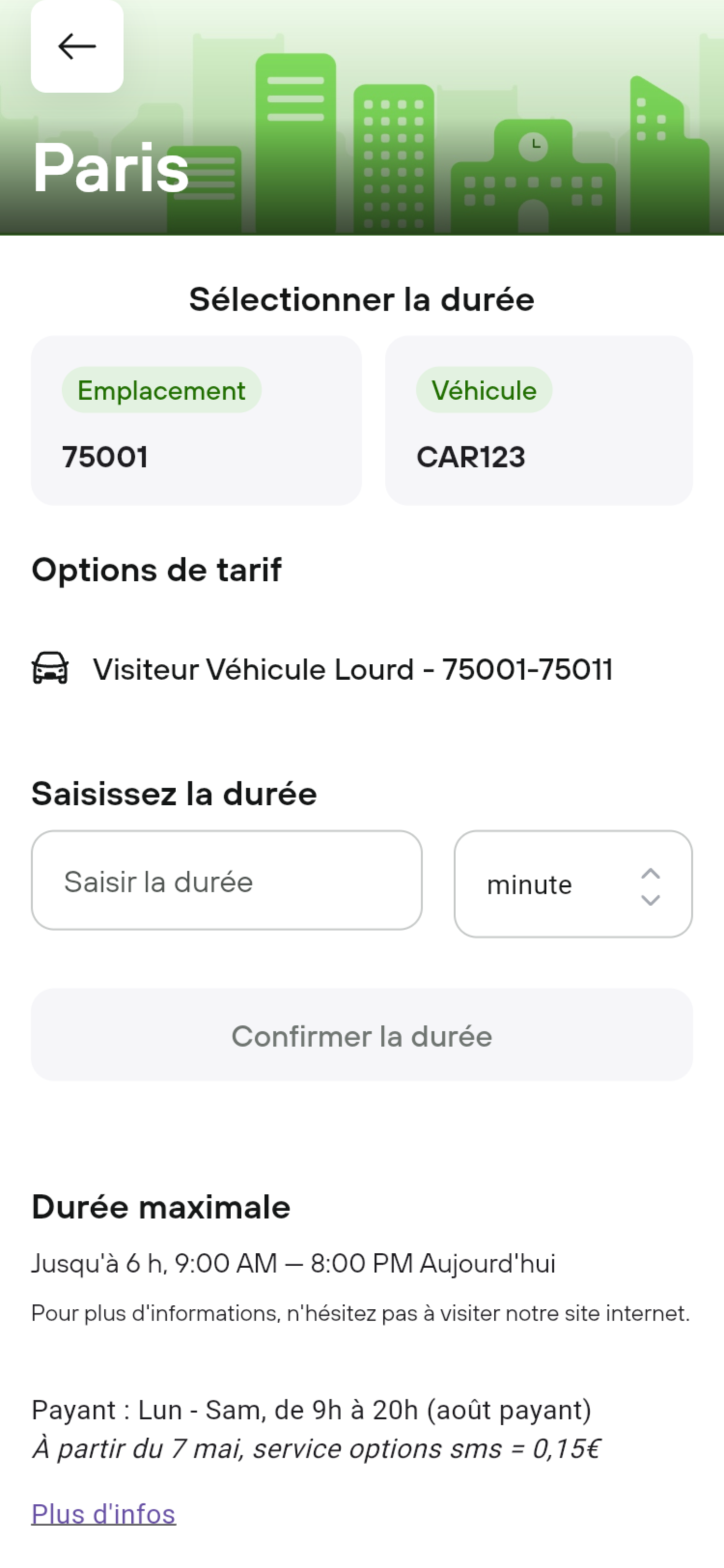The image size is (724, 1568).
Task: Select the Véhicule chip
Action: click(484, 391)
